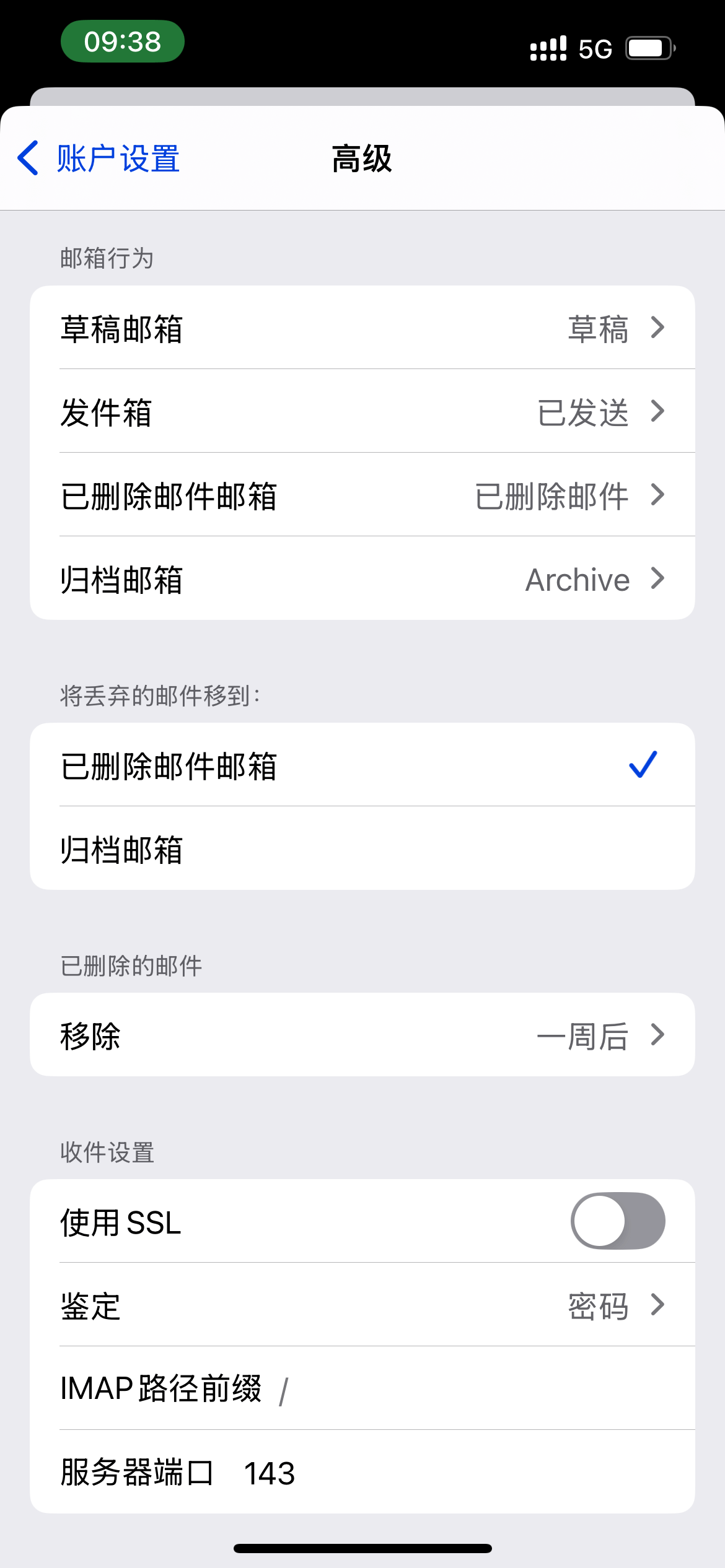
Task: Tap the chevron on the 草稿邮箱 row
Action: point(658,329)
